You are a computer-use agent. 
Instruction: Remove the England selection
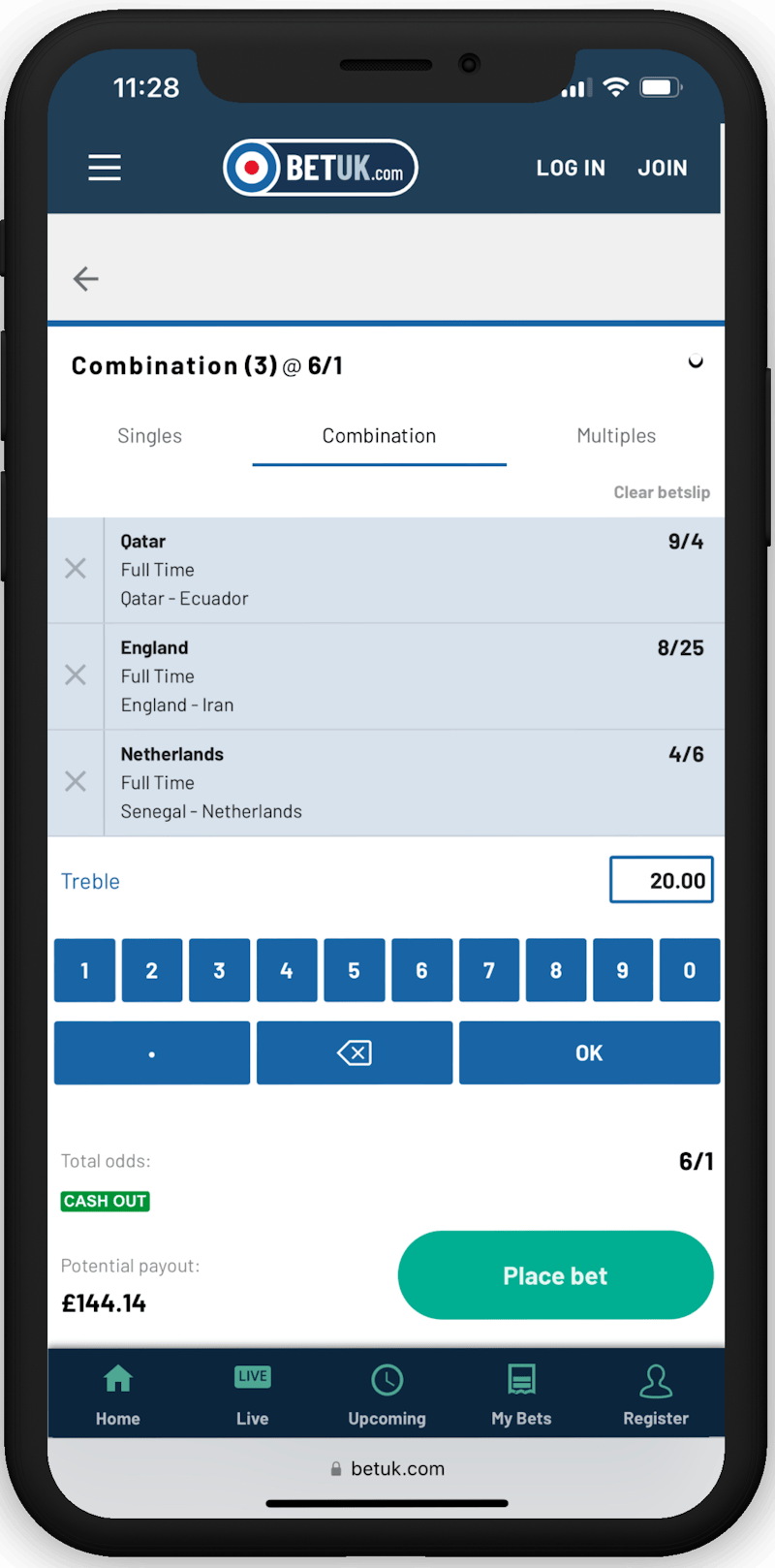(76, 675)
